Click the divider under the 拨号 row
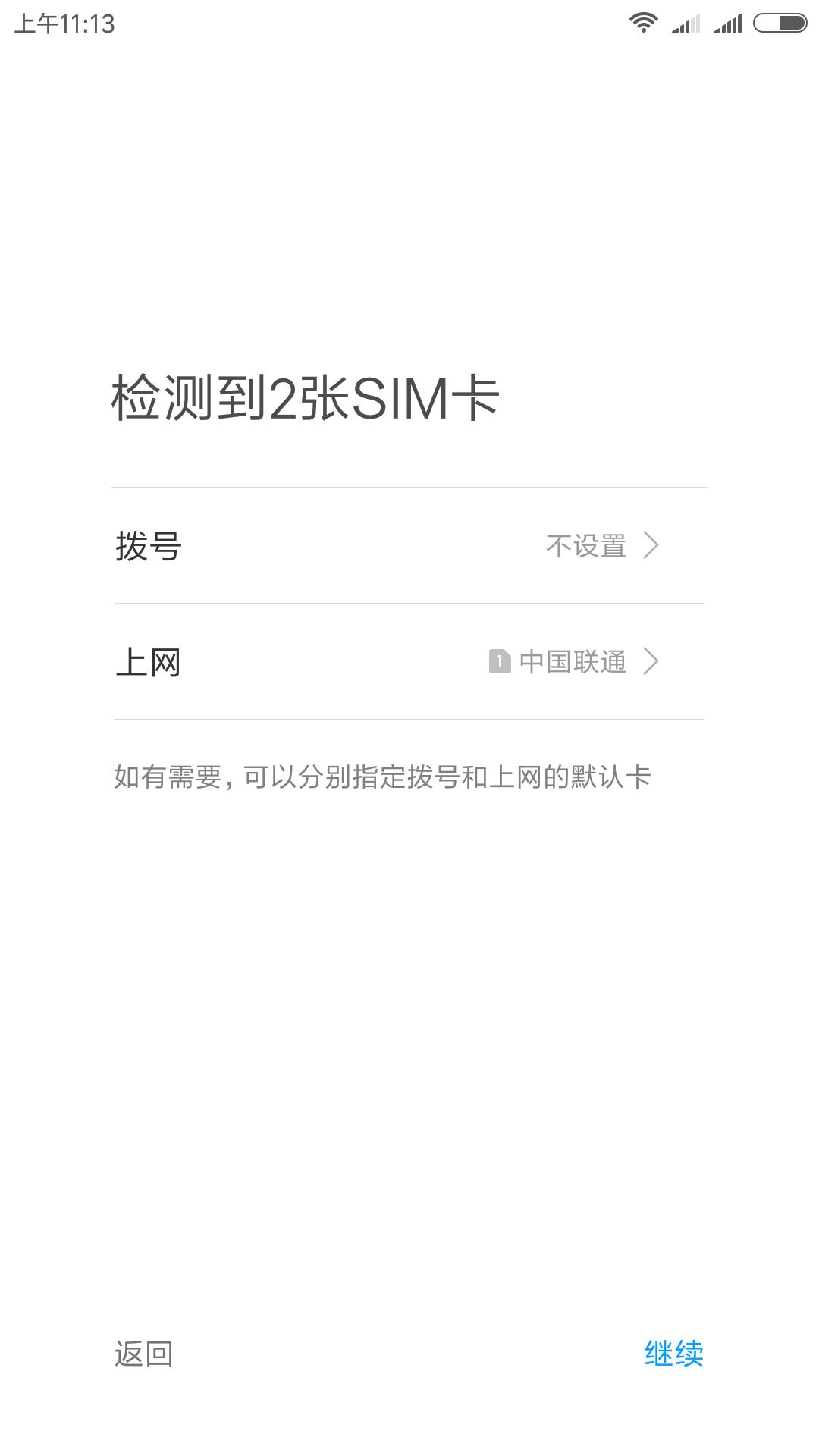This screenshot has height=1456, width=819. [409, 604]
